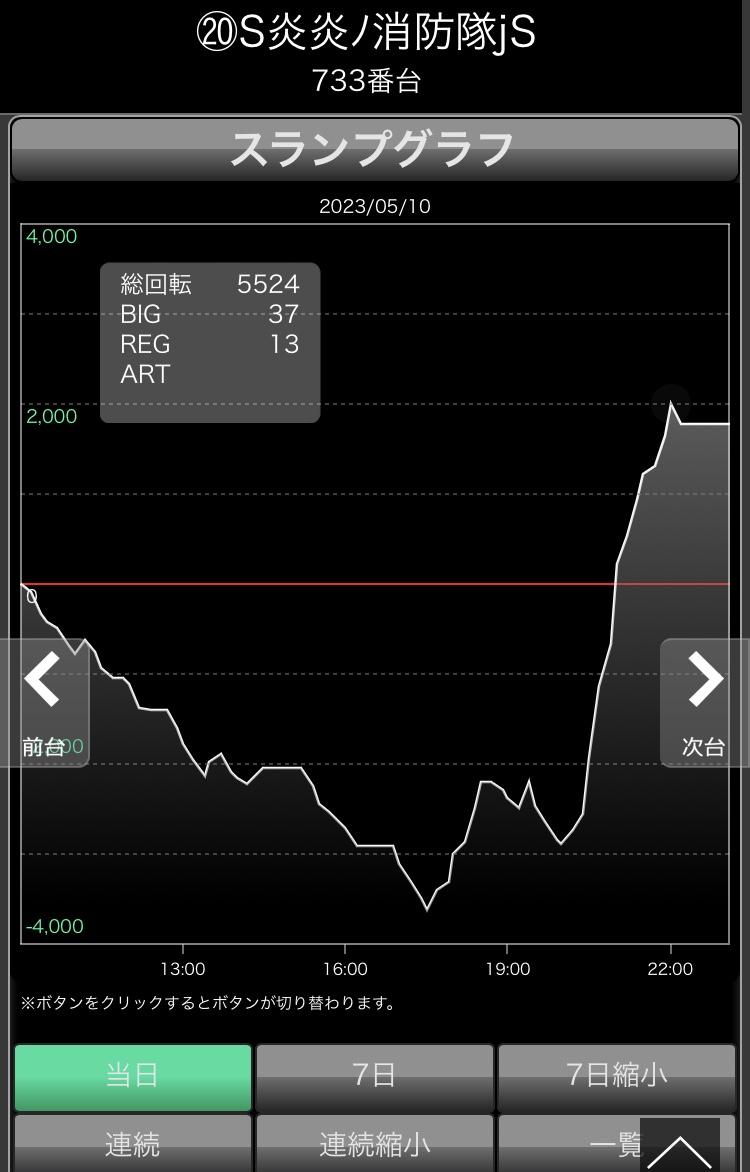Image resolution: width=750 pixels, height=1172 pixels.
Task: Show the 7日縮小 graph
Action: click(616, 1076)
